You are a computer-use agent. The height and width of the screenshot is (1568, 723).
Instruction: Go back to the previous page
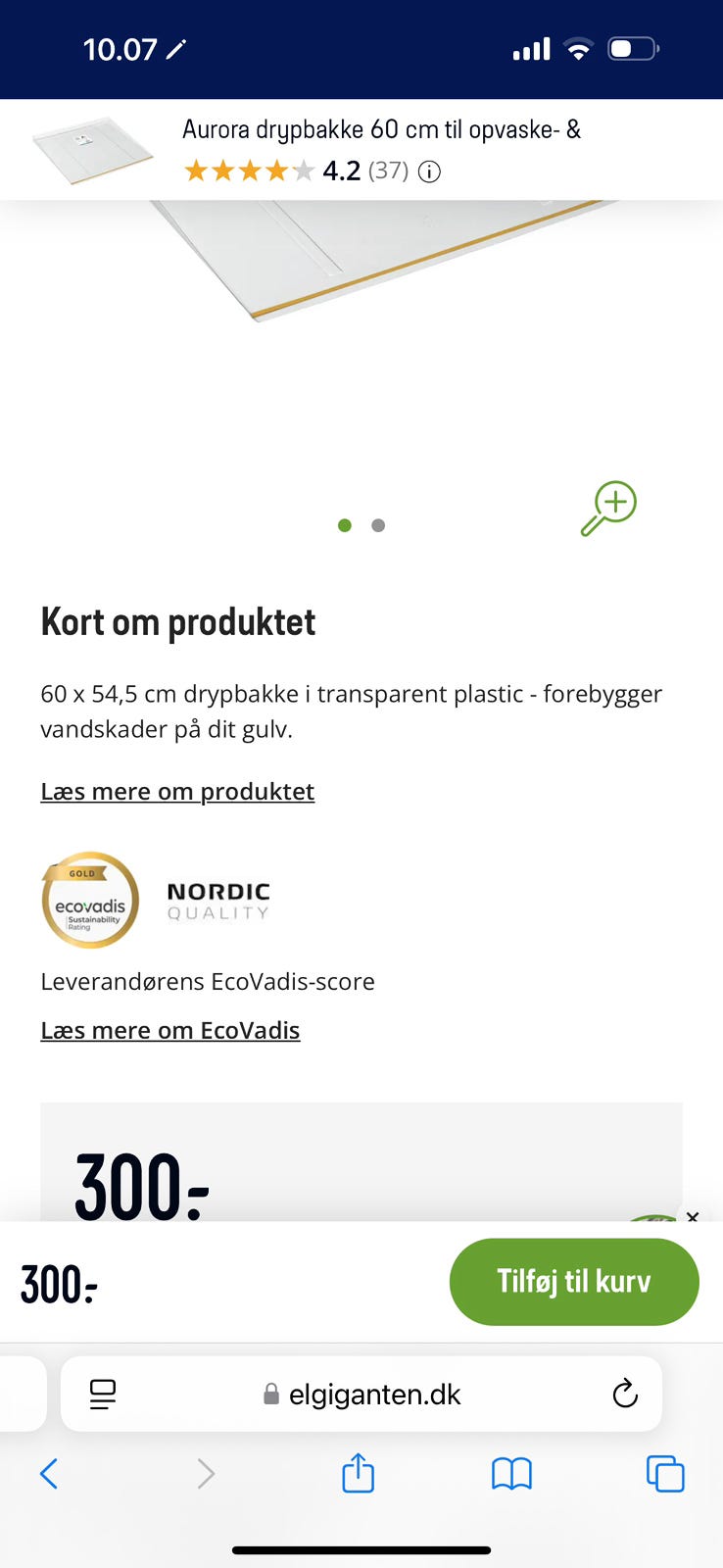49,1473
